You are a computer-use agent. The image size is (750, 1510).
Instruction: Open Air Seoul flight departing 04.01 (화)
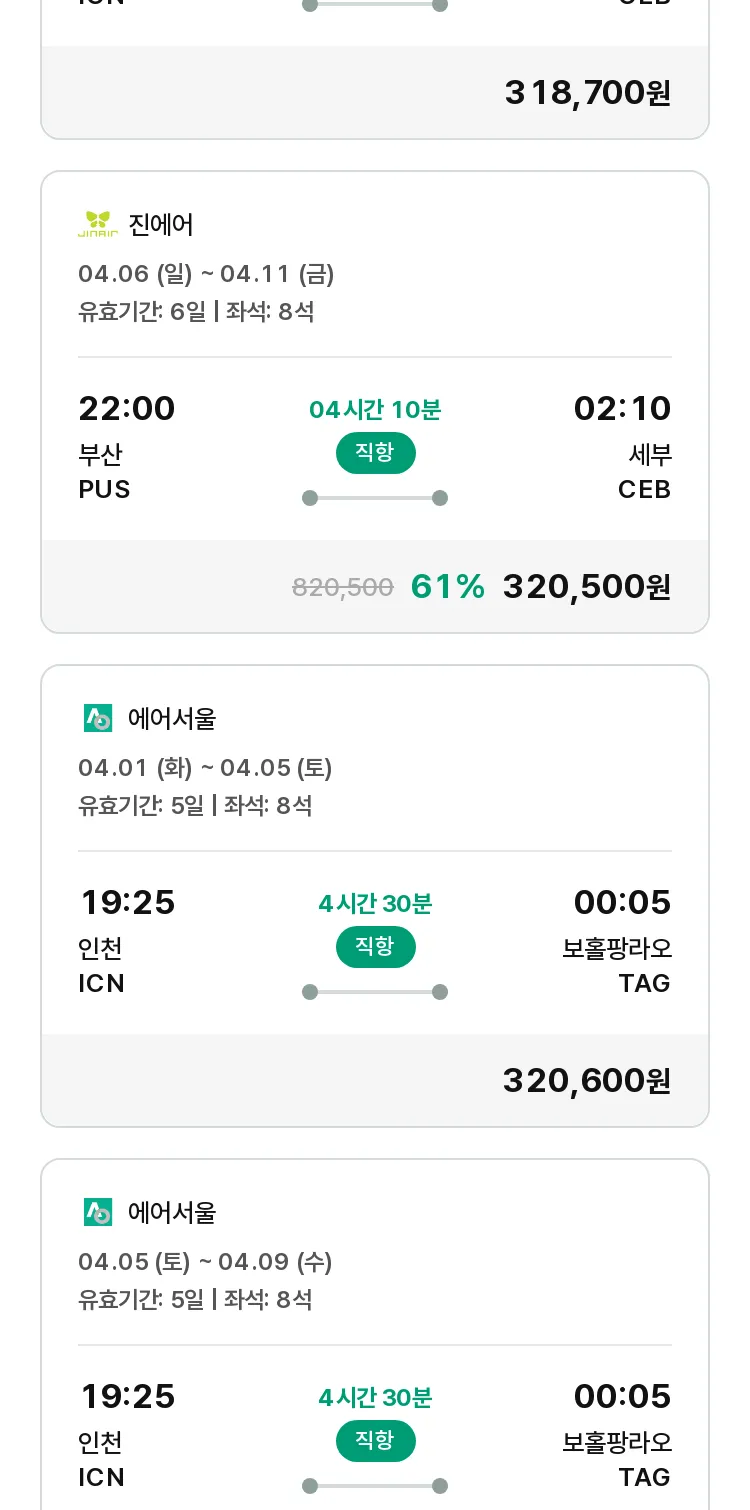click(x=375, y=896)
